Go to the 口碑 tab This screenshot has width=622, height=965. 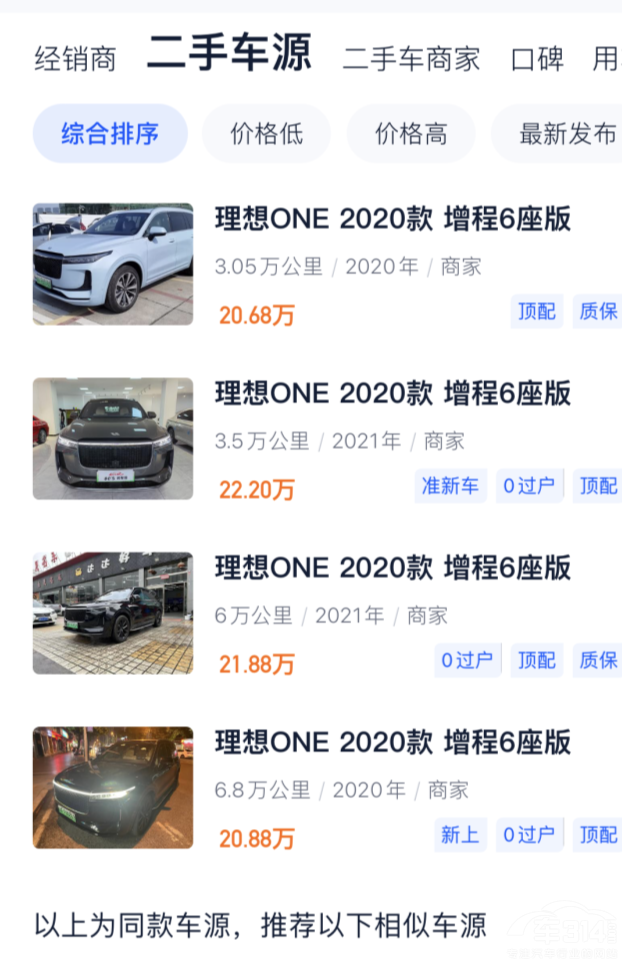click(536, 58)
